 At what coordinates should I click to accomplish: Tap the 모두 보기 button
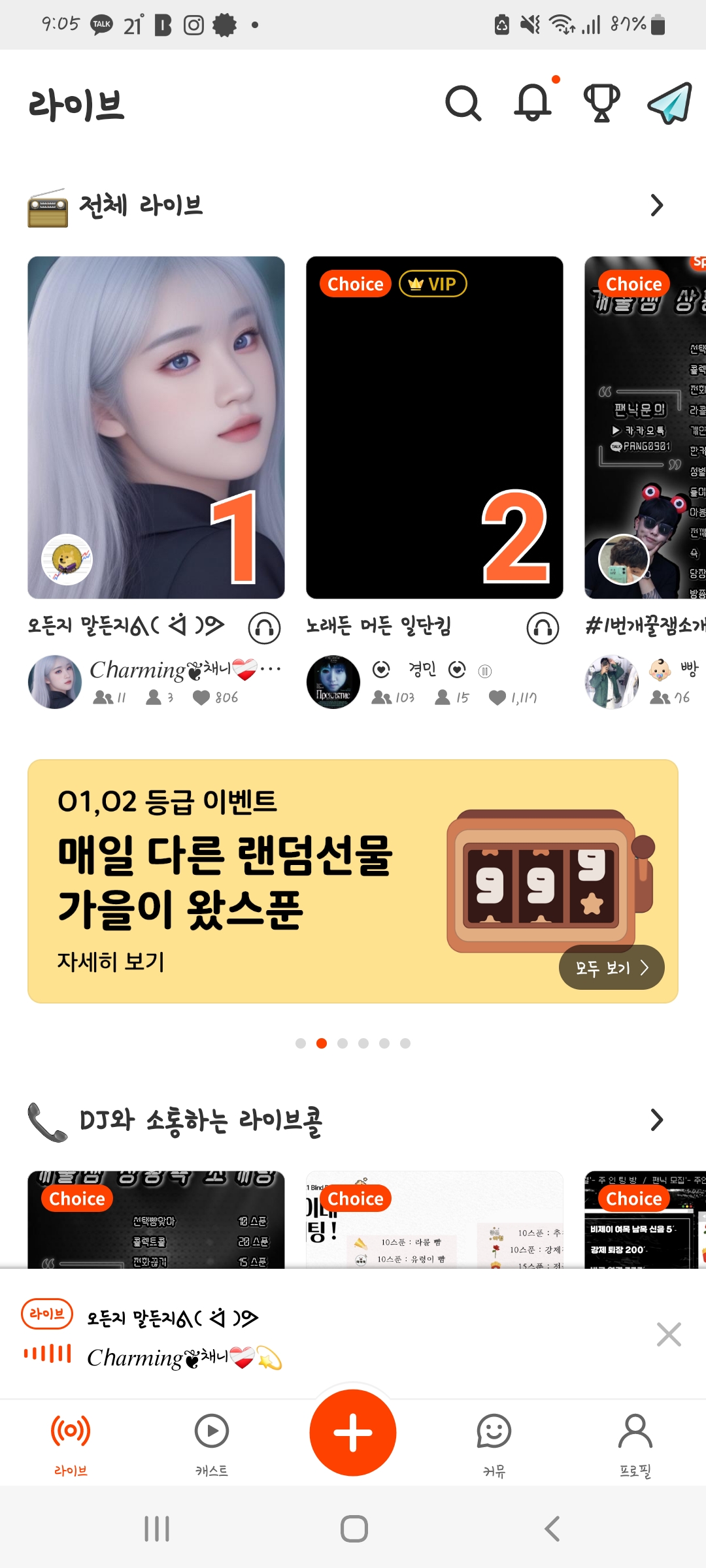click(x=611, y=968)
